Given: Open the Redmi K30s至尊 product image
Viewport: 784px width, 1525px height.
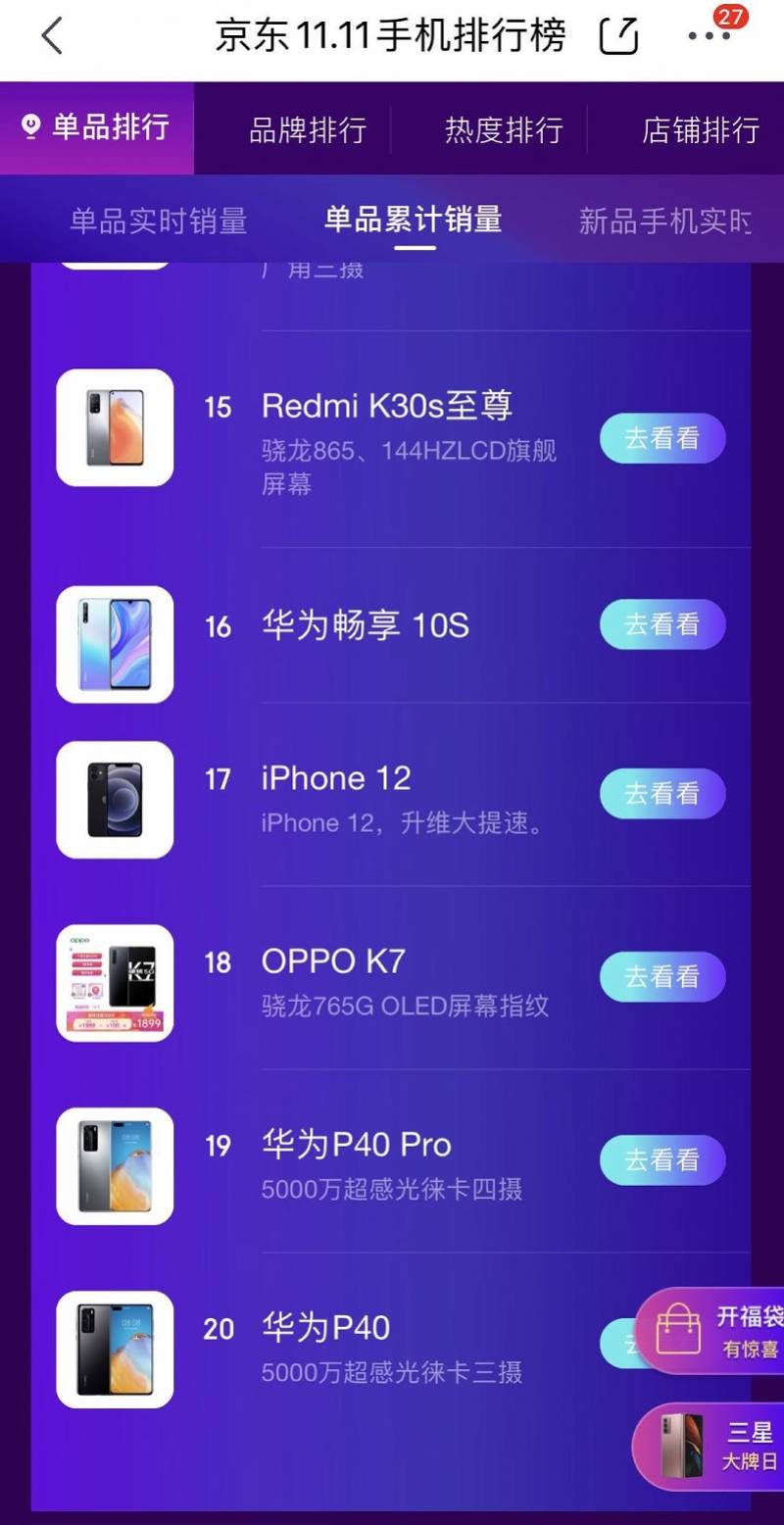Looking at the screenshot, I should point(115,427).
